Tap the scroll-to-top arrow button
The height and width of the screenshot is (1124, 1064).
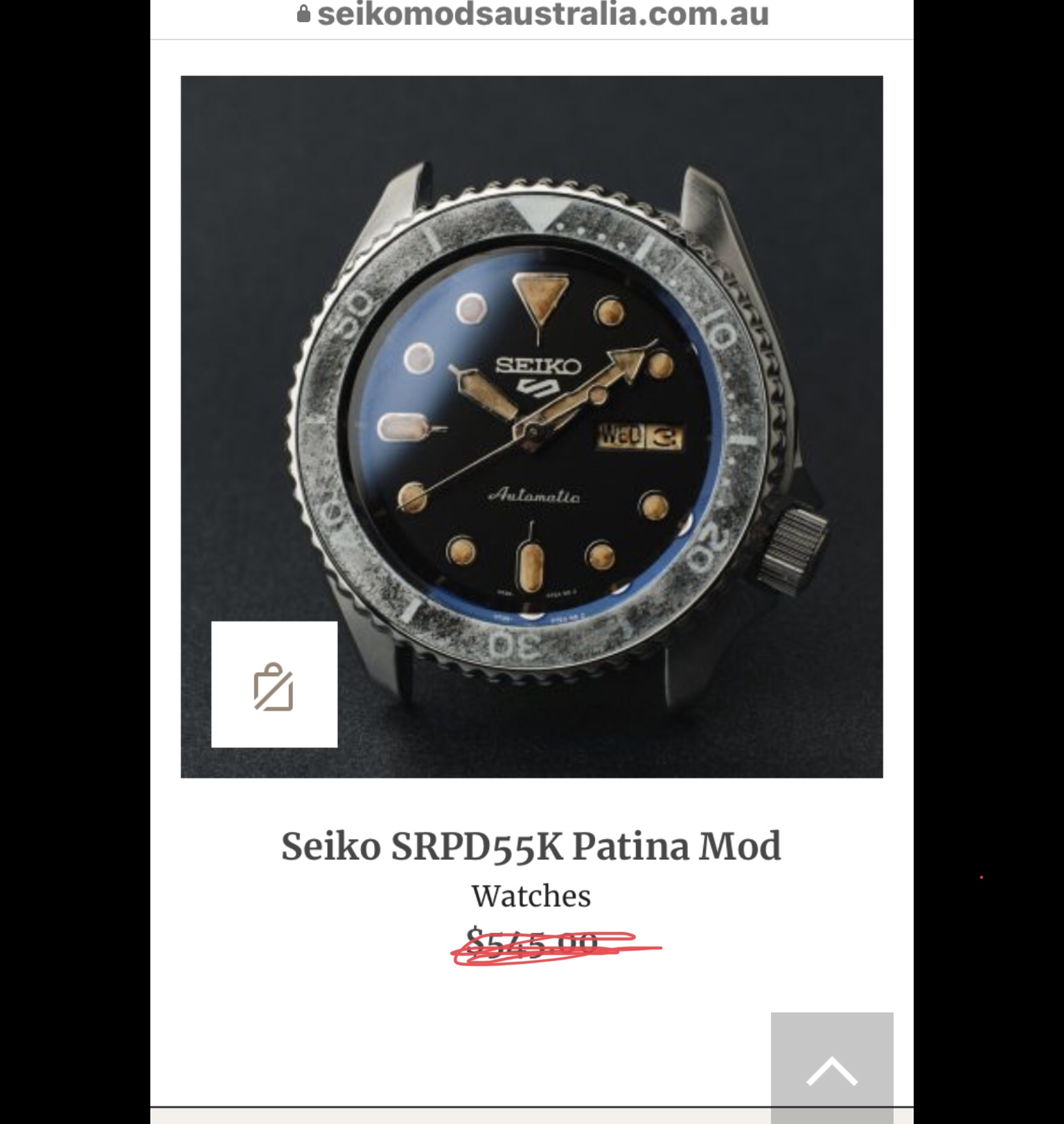(832, 1069)
